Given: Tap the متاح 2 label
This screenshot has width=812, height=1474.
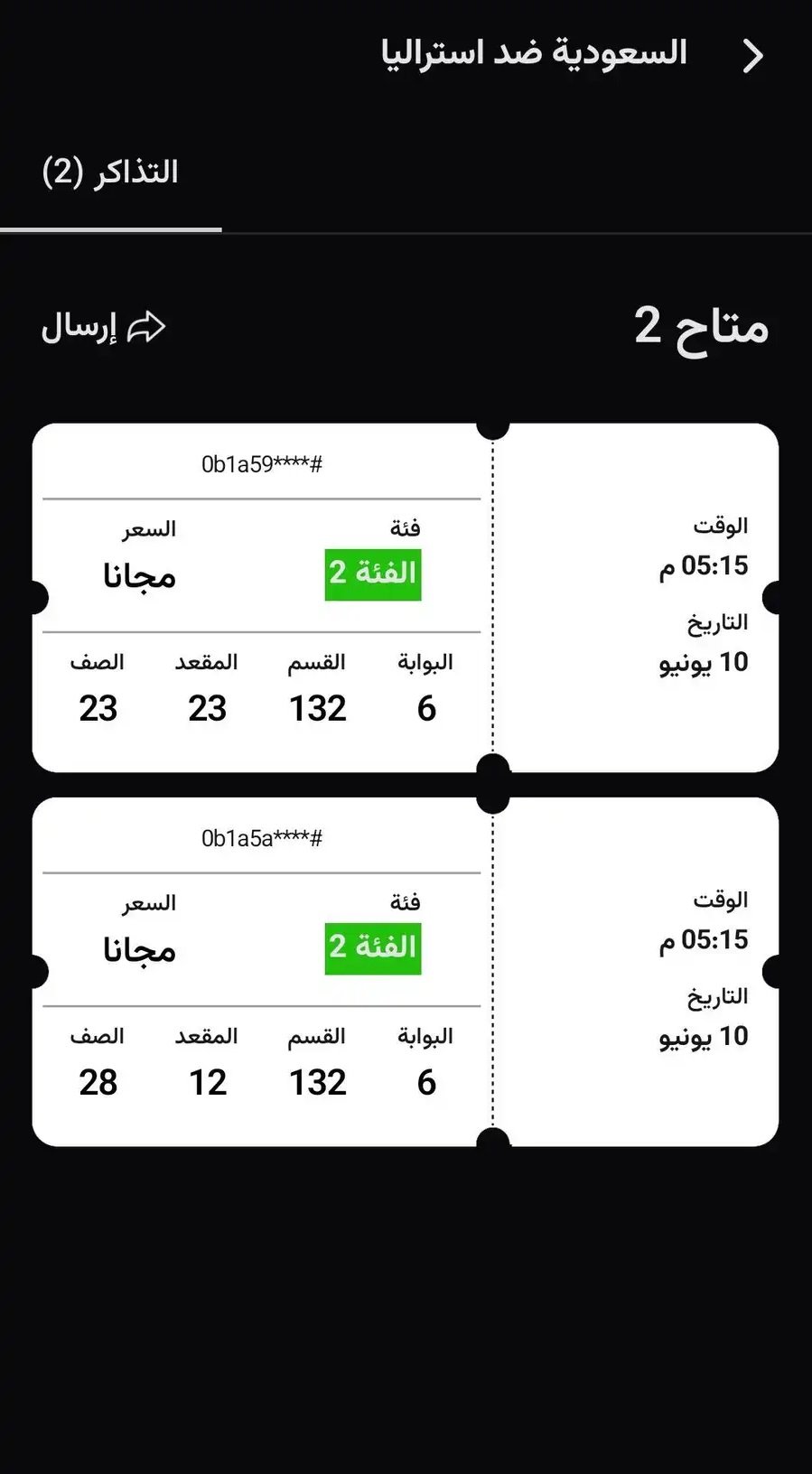Looking at the screenshot, I should coord(700,330).
